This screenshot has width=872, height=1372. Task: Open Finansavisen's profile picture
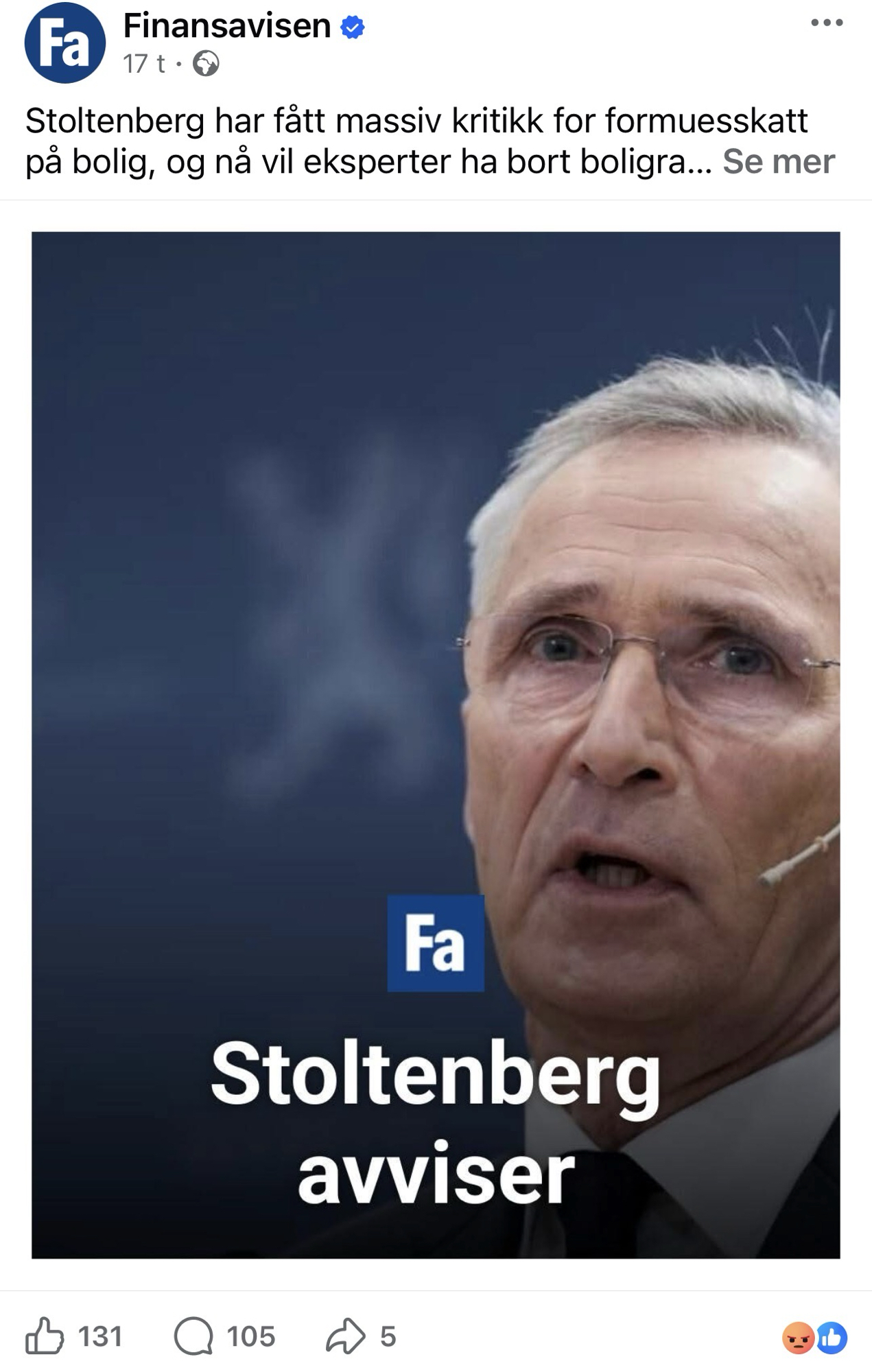[64, 43]
